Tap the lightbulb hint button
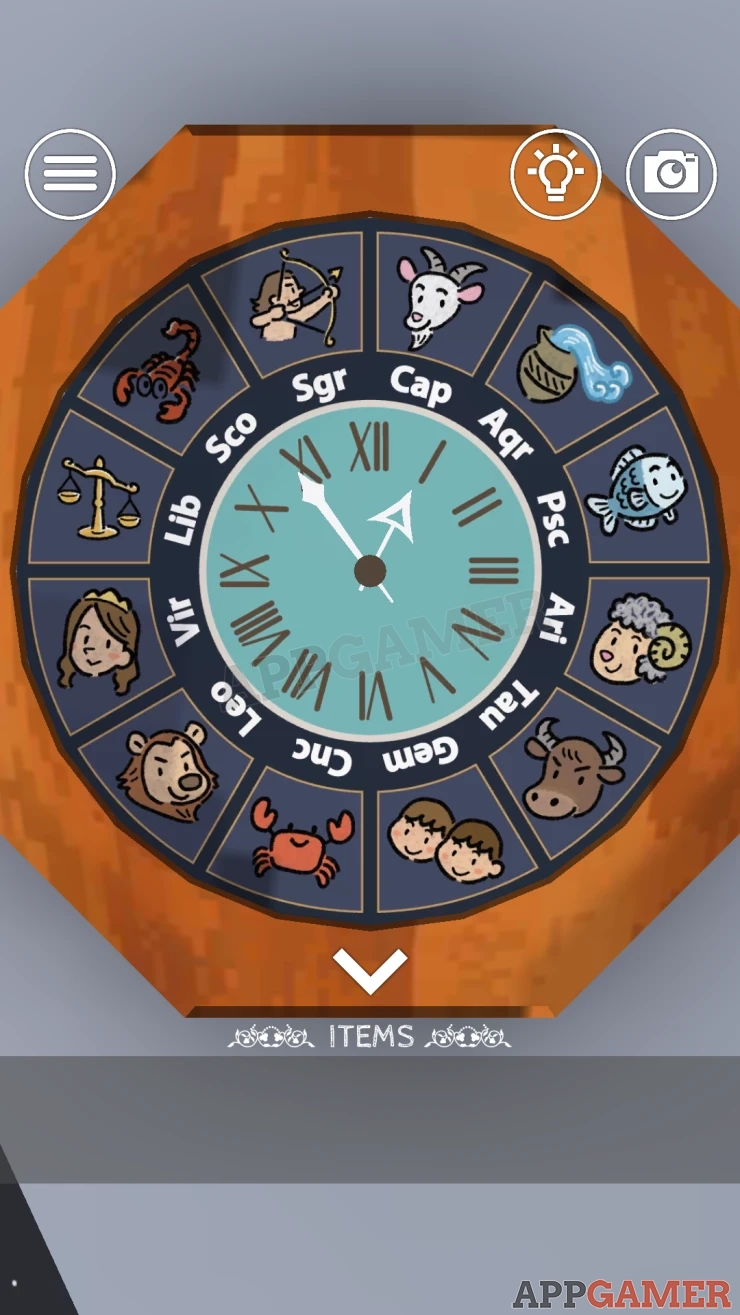The width and height of the screenshot is (740, 1315). coord(556,174)
